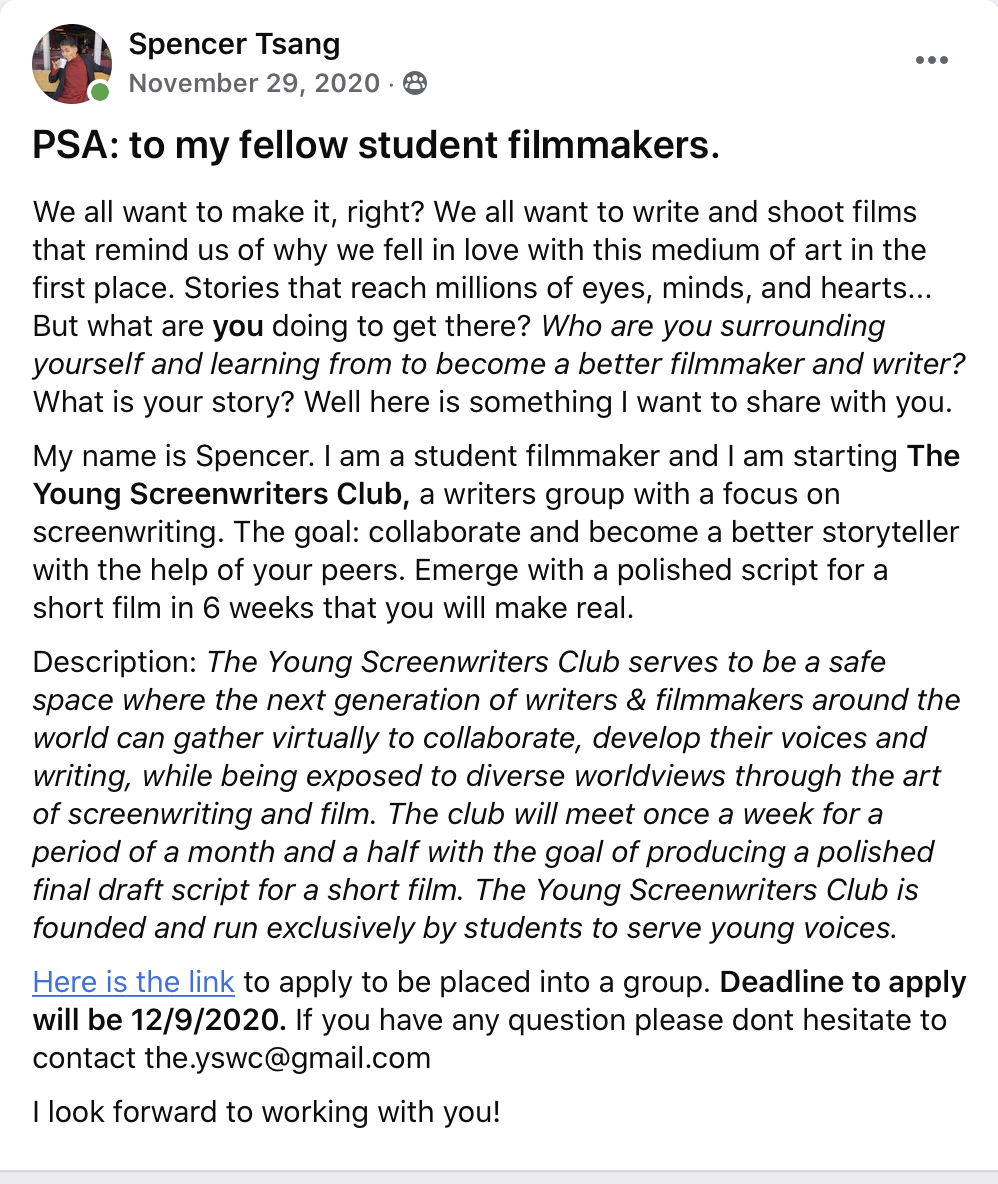Open the "Here is the link" application link
The image size is (998, 1184).
click(x=134, y=981)
